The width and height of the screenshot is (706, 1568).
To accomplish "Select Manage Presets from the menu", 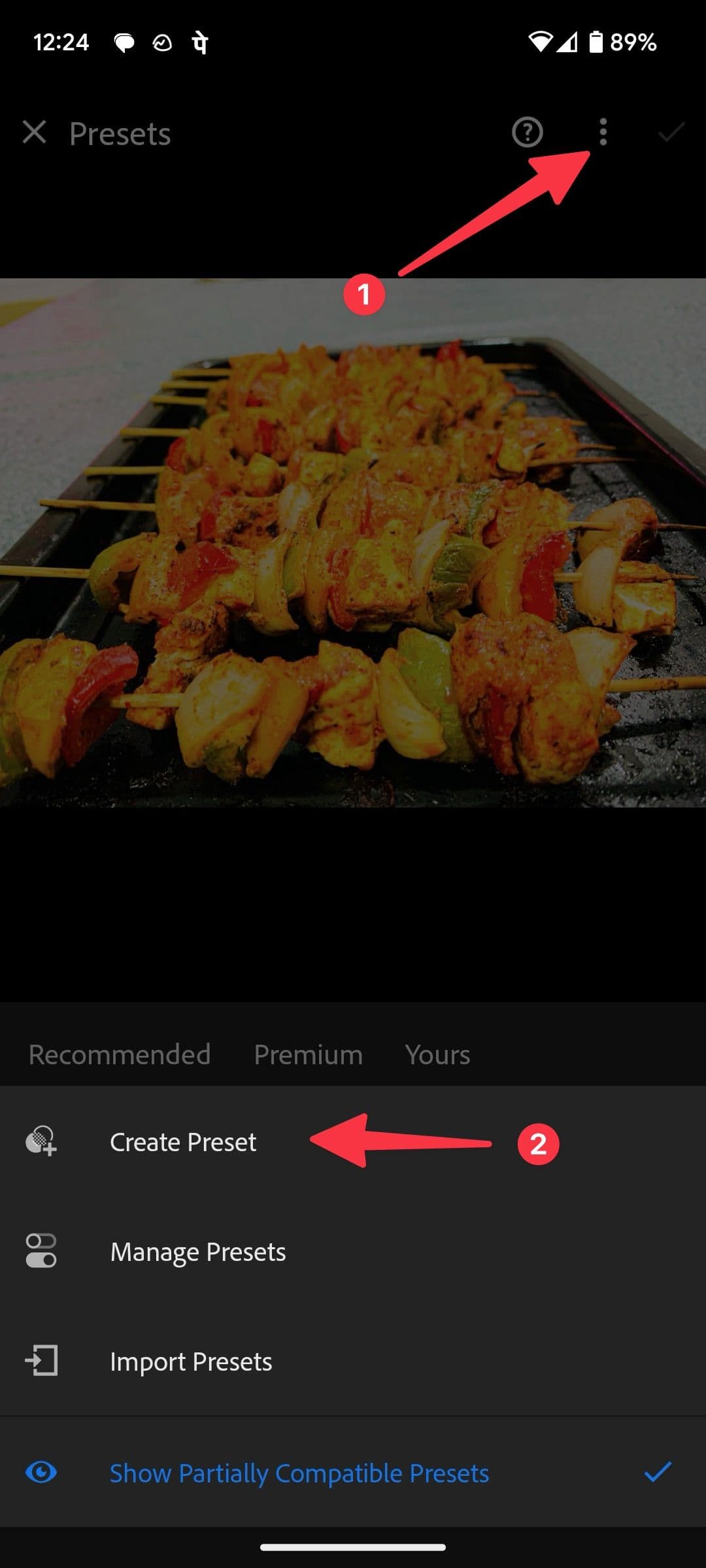I will (197, 1251).
